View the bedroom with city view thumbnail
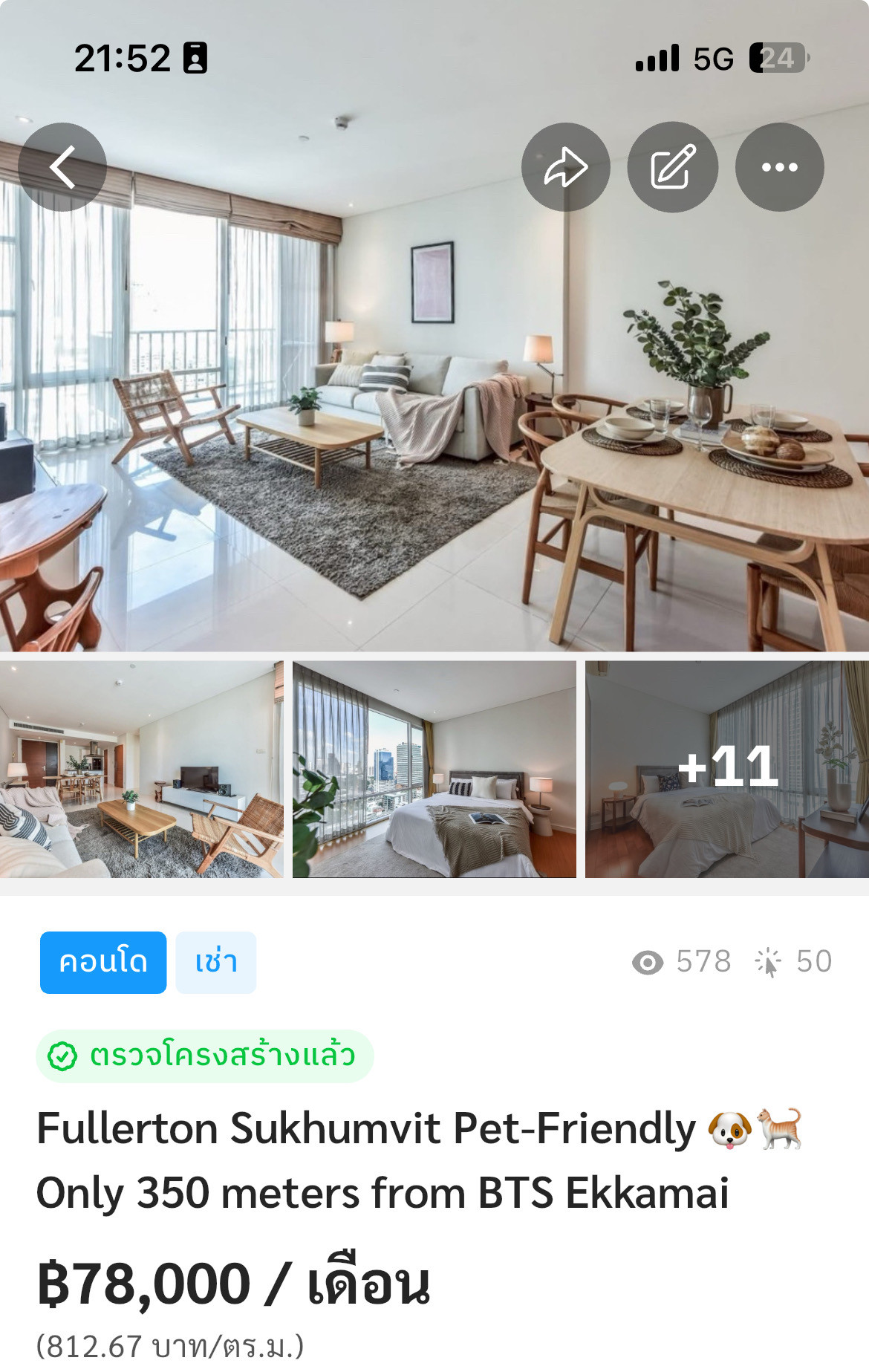 pos(434,769)
